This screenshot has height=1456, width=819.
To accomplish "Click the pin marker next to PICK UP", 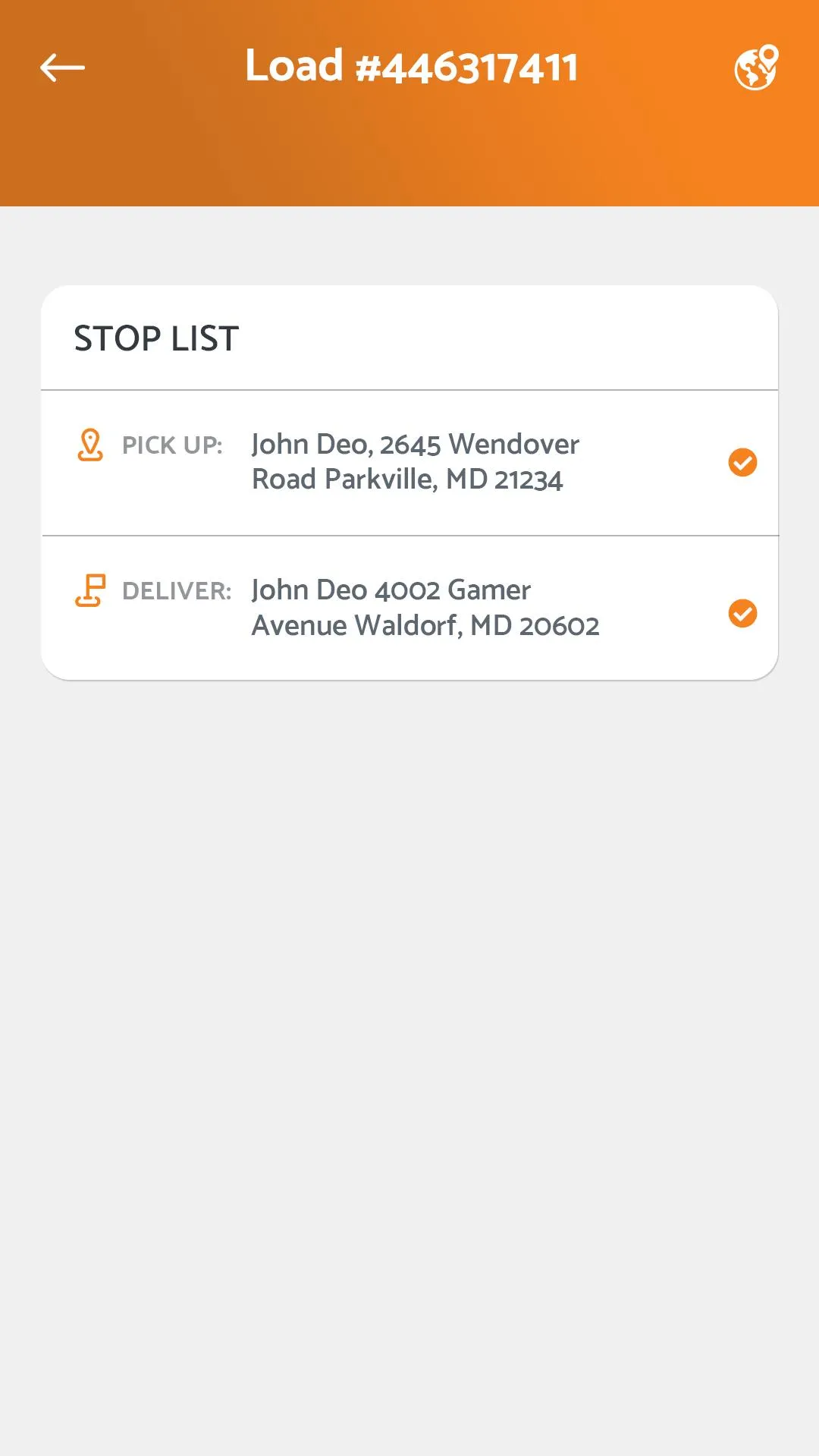I will point(90,445).
